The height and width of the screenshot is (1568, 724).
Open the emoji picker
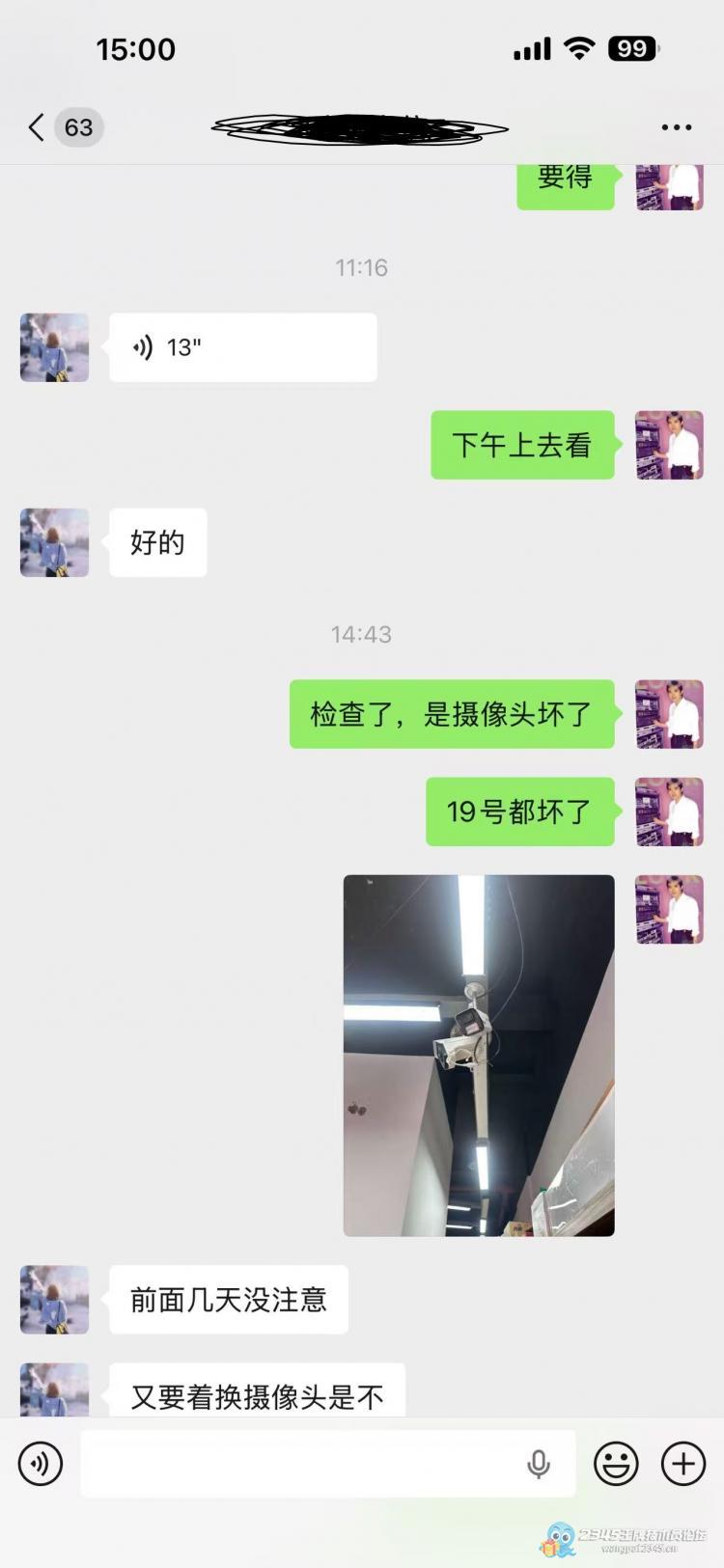(616, 1464)
